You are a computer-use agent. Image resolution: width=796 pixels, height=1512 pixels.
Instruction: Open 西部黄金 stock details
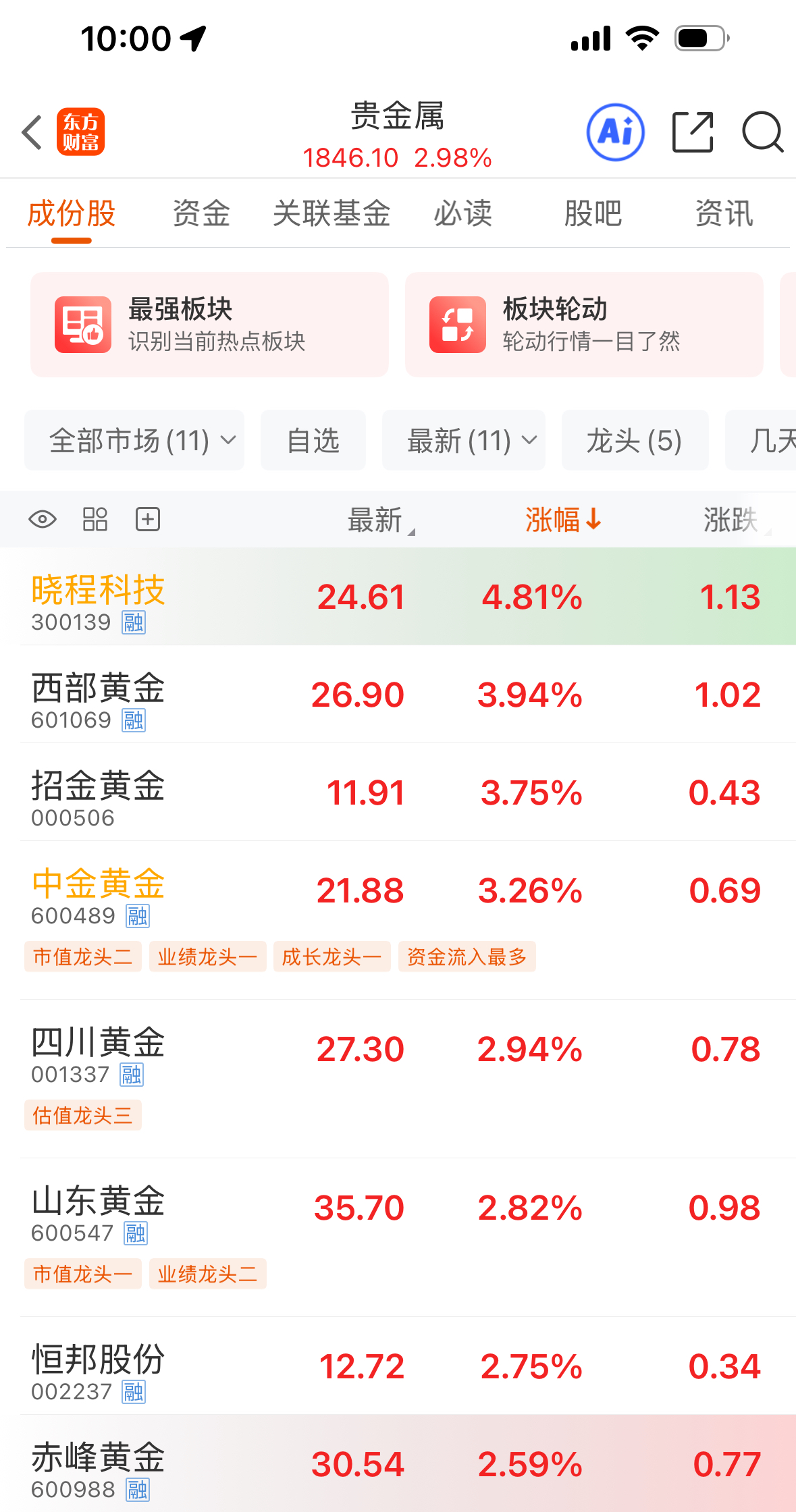coord(99,695)
